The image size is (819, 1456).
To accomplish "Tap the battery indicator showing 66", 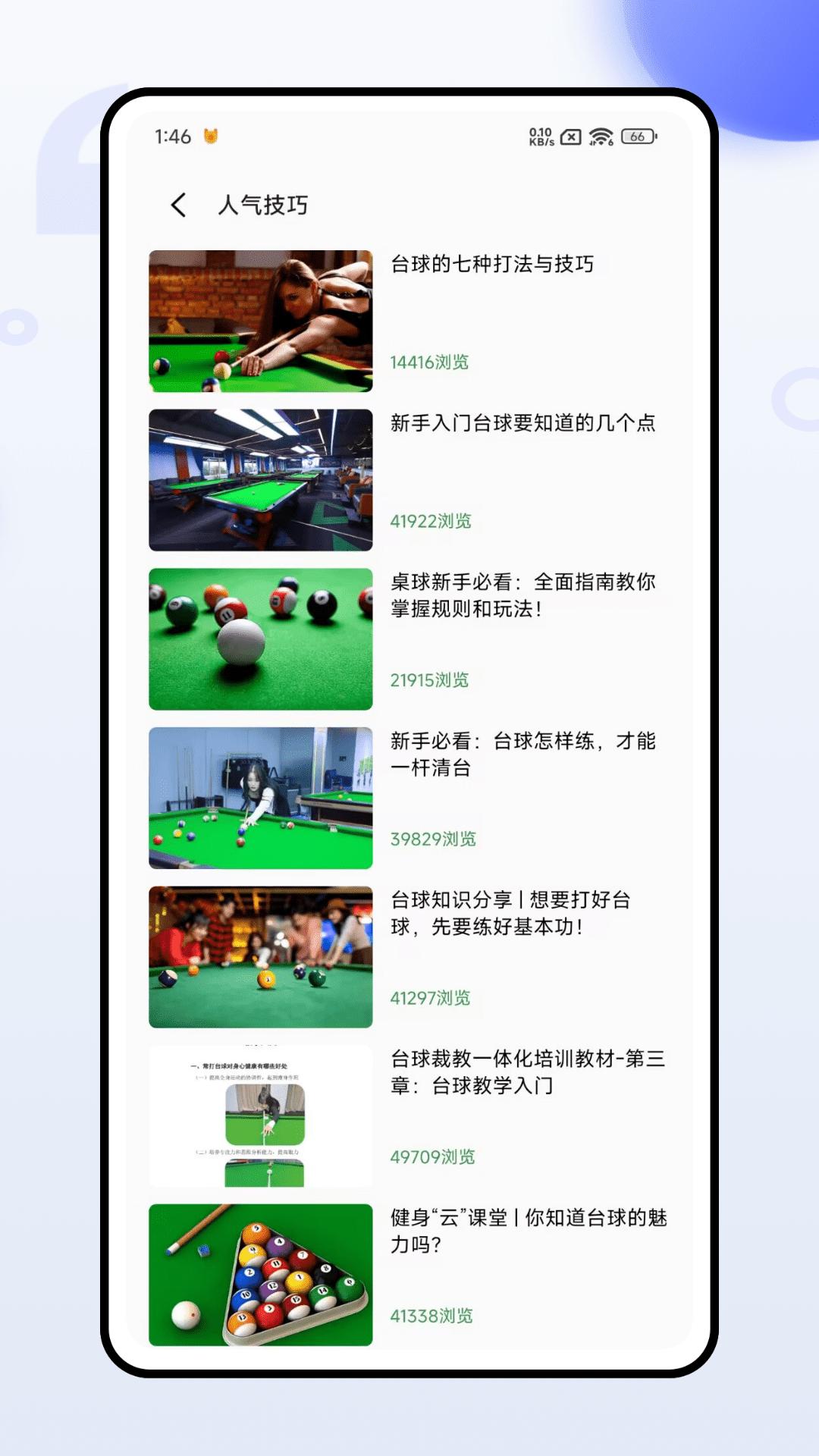I will pos(635,137).
